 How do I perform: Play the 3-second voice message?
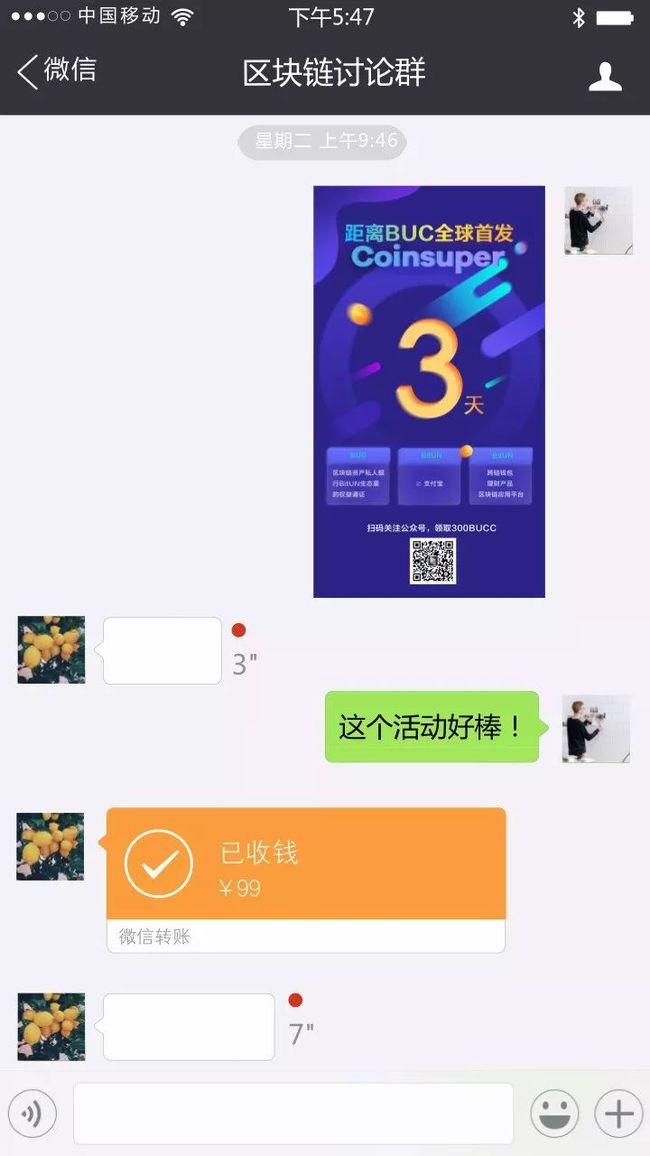162,650
